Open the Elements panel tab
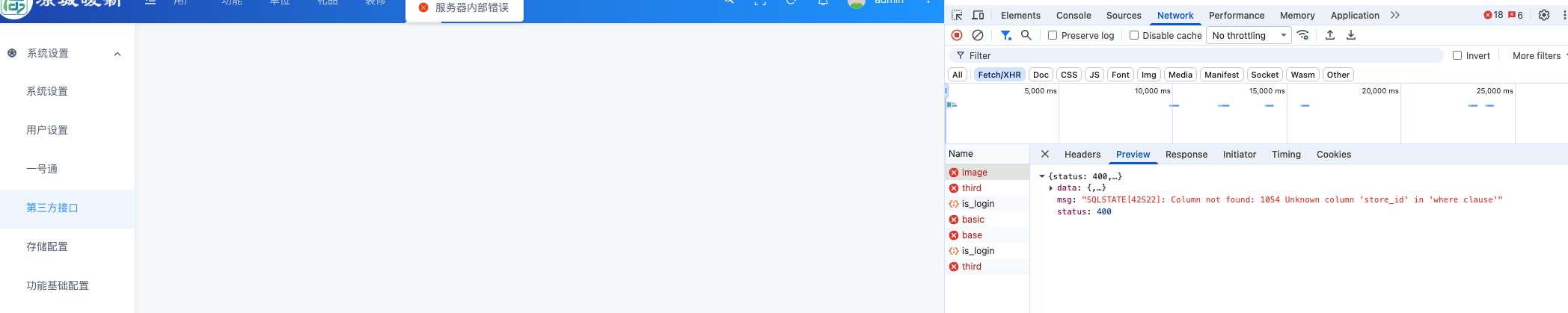Viewport: 1568px width, 313px height. coord(1020,15)
